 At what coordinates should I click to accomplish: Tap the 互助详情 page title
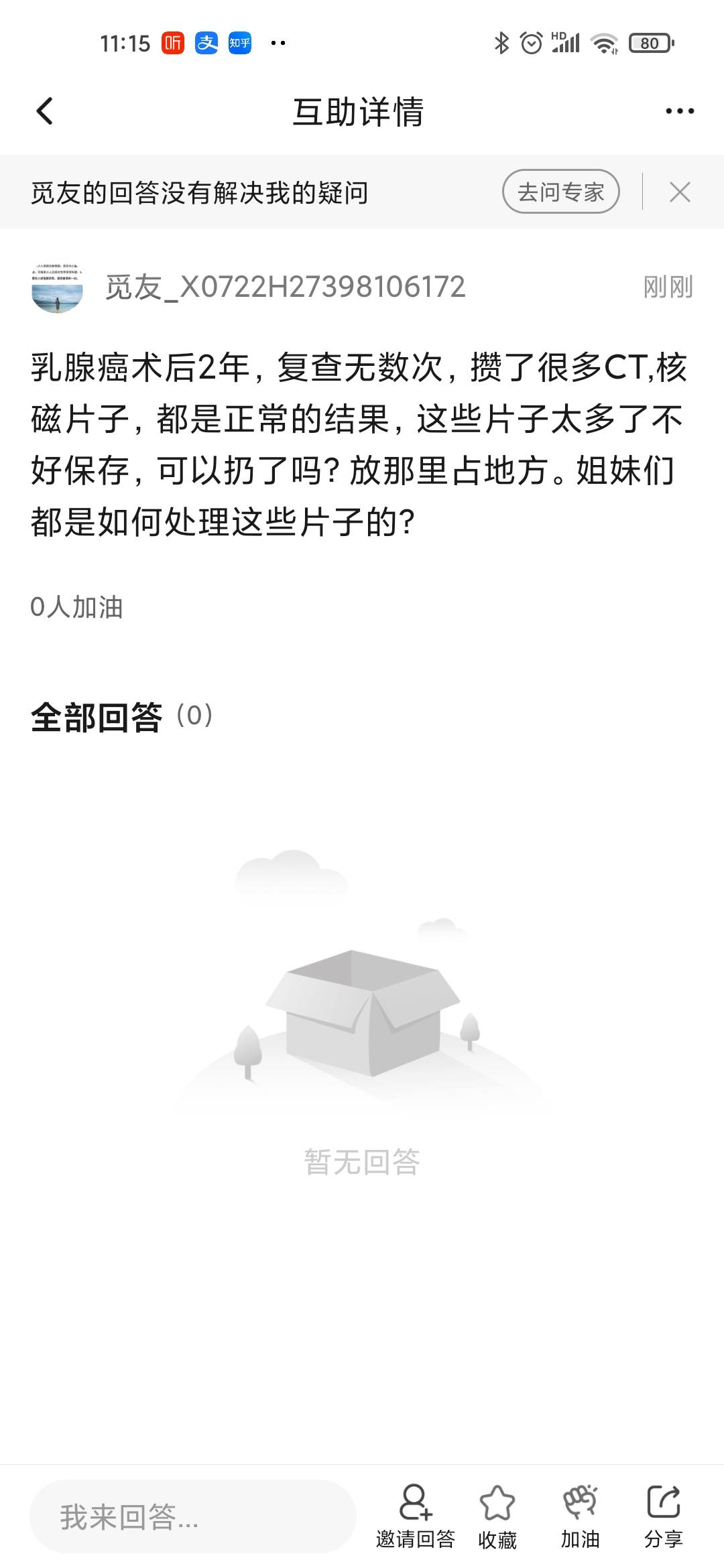pyautogui.click(x=362, y=113)
